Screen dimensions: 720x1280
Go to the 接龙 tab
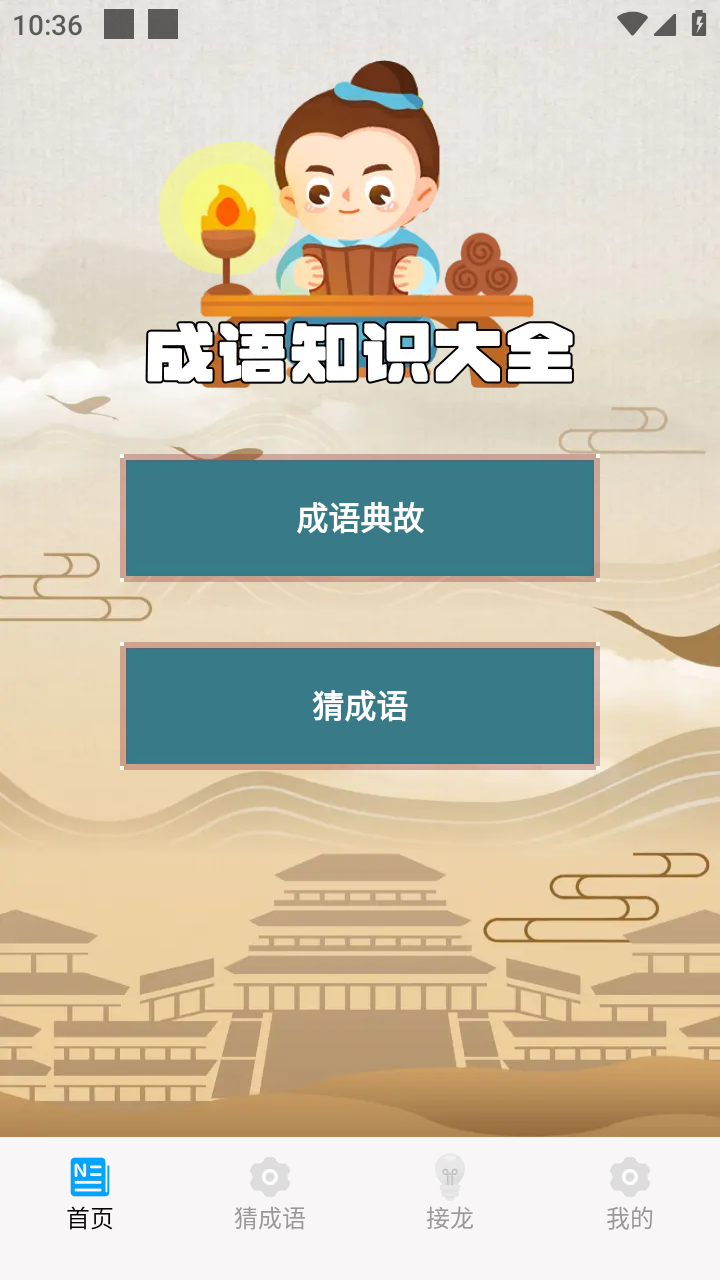pyautogui.click(x=450, y=1194)
